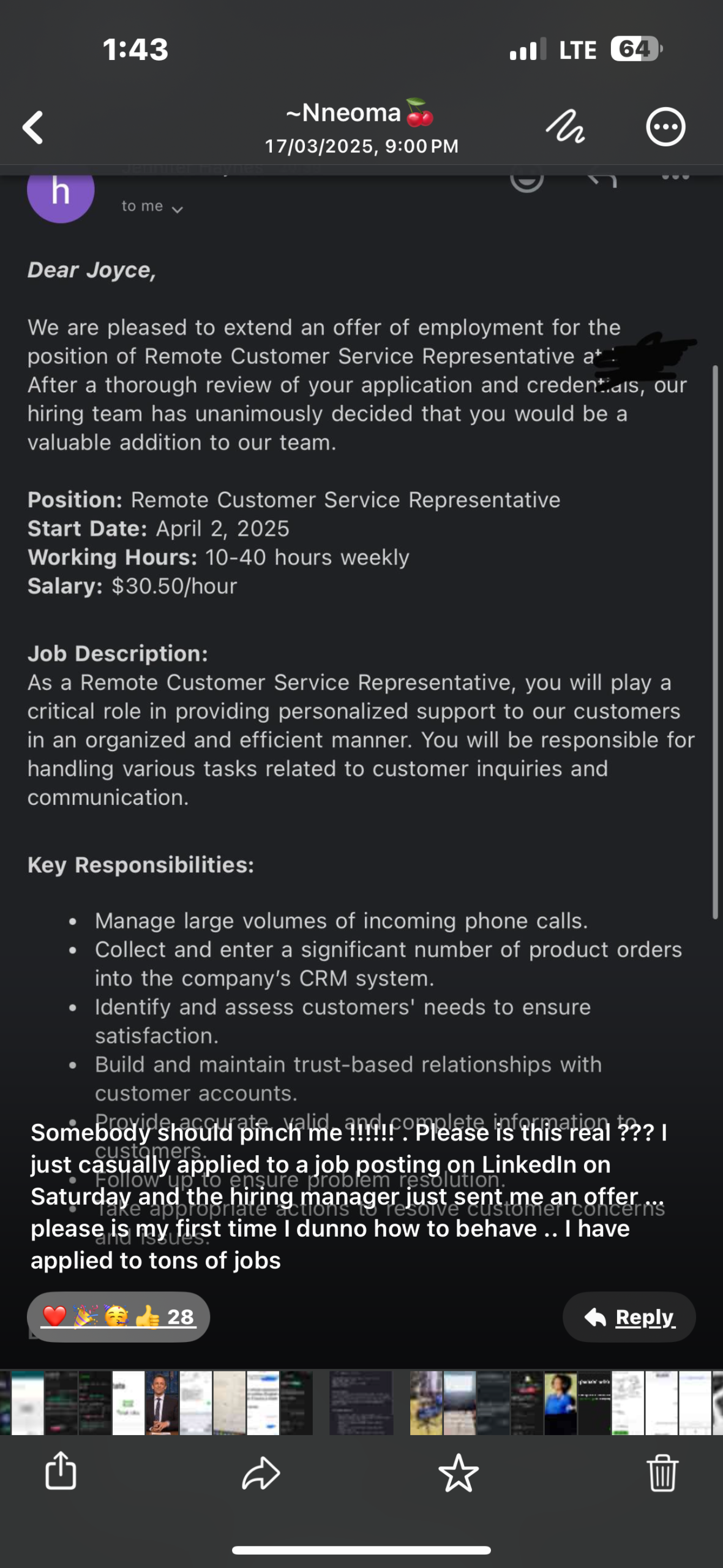Delete this image

pyautogui.click(x=662, y=1472)
